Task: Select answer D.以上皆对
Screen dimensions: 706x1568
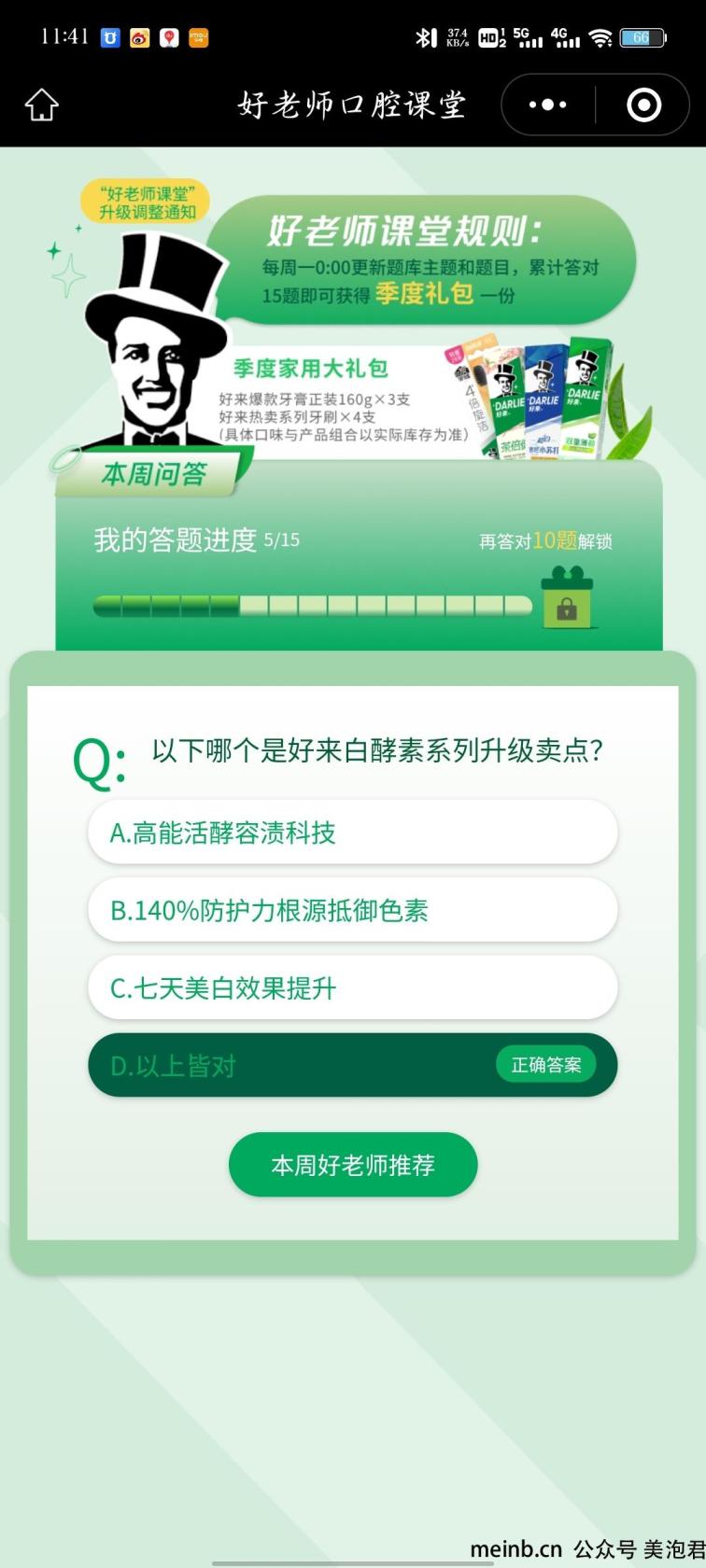Action: pos(352,1065)
